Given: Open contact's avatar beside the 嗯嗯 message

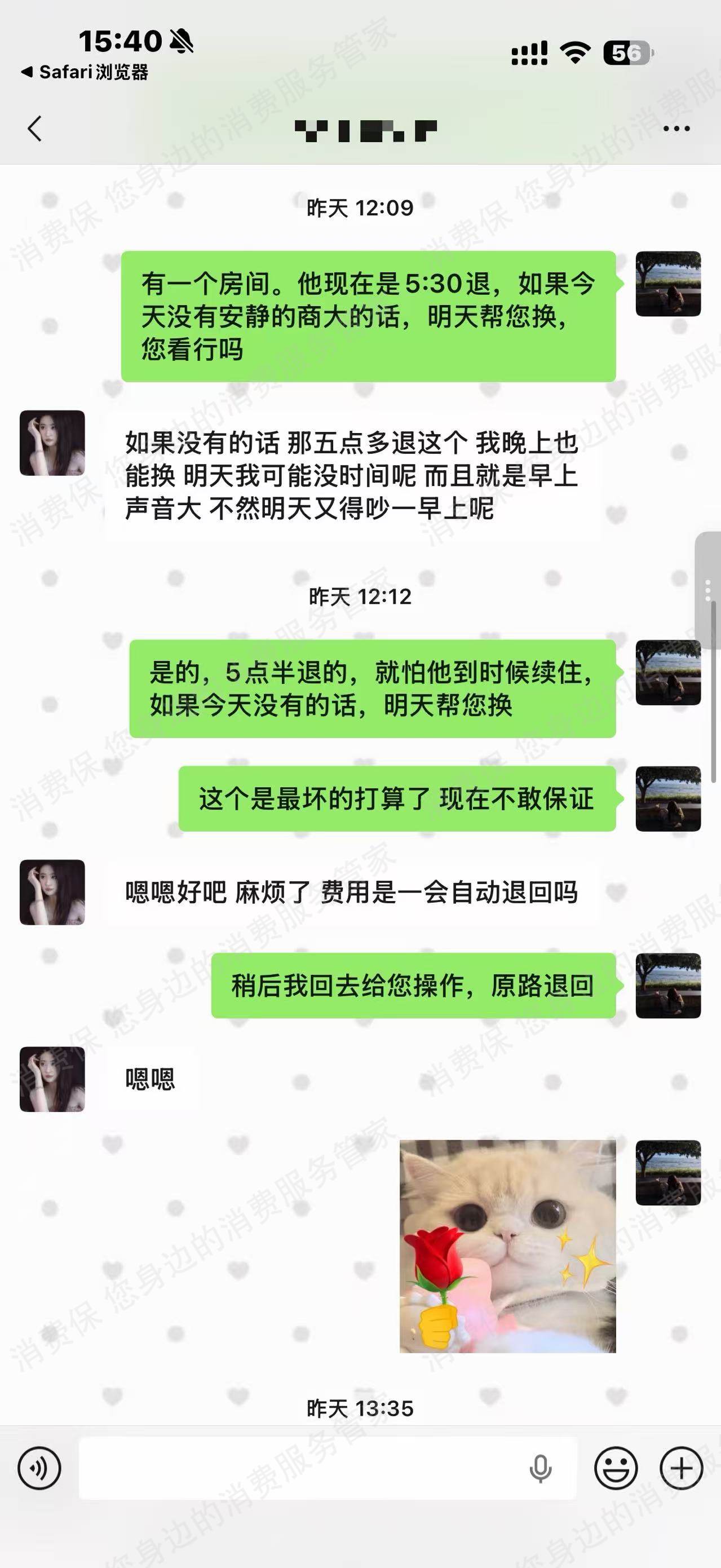Looking at the screenshot, I should pos(52,1079).
